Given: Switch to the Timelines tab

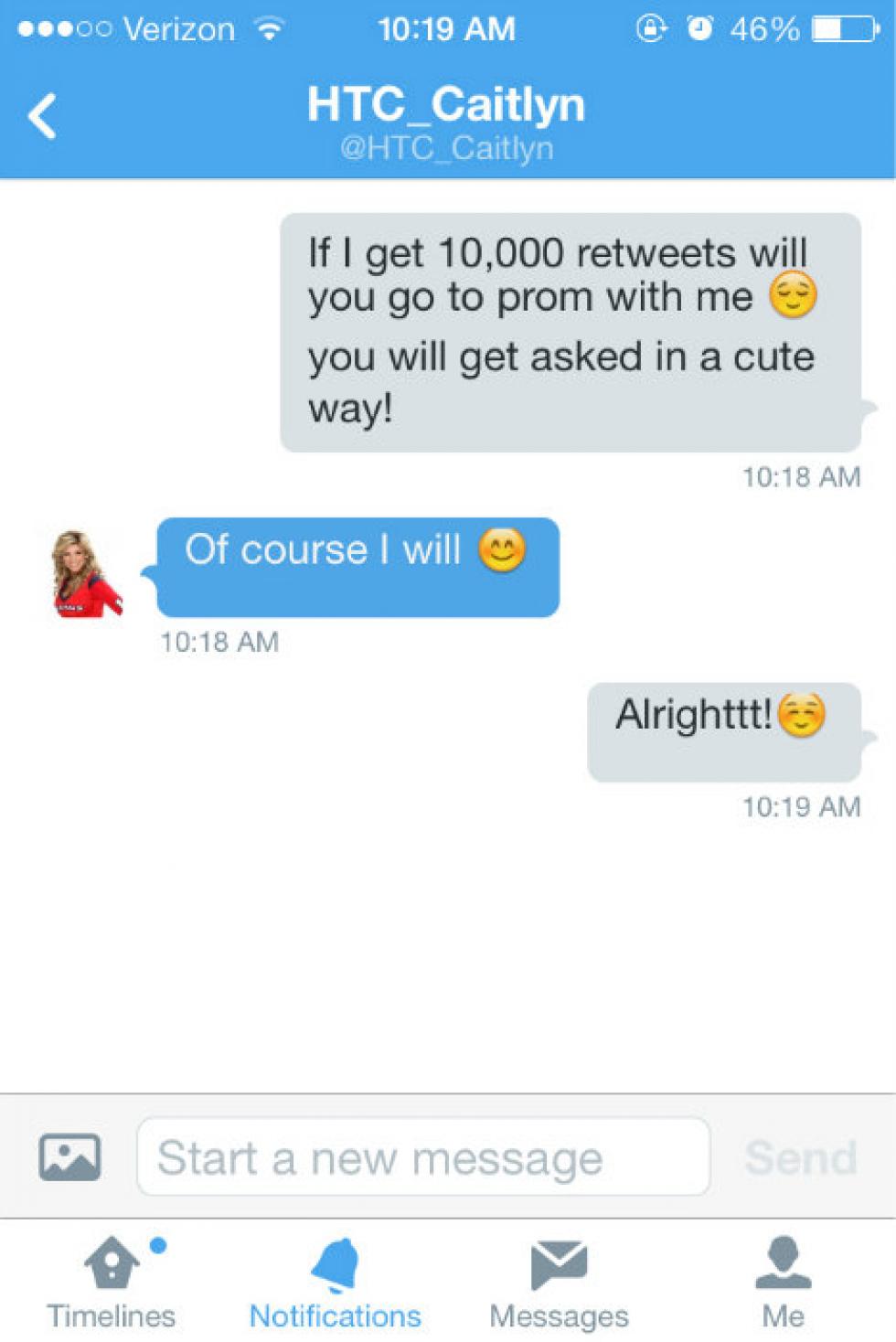Looking at the screenshot, I should point(112,1282).
